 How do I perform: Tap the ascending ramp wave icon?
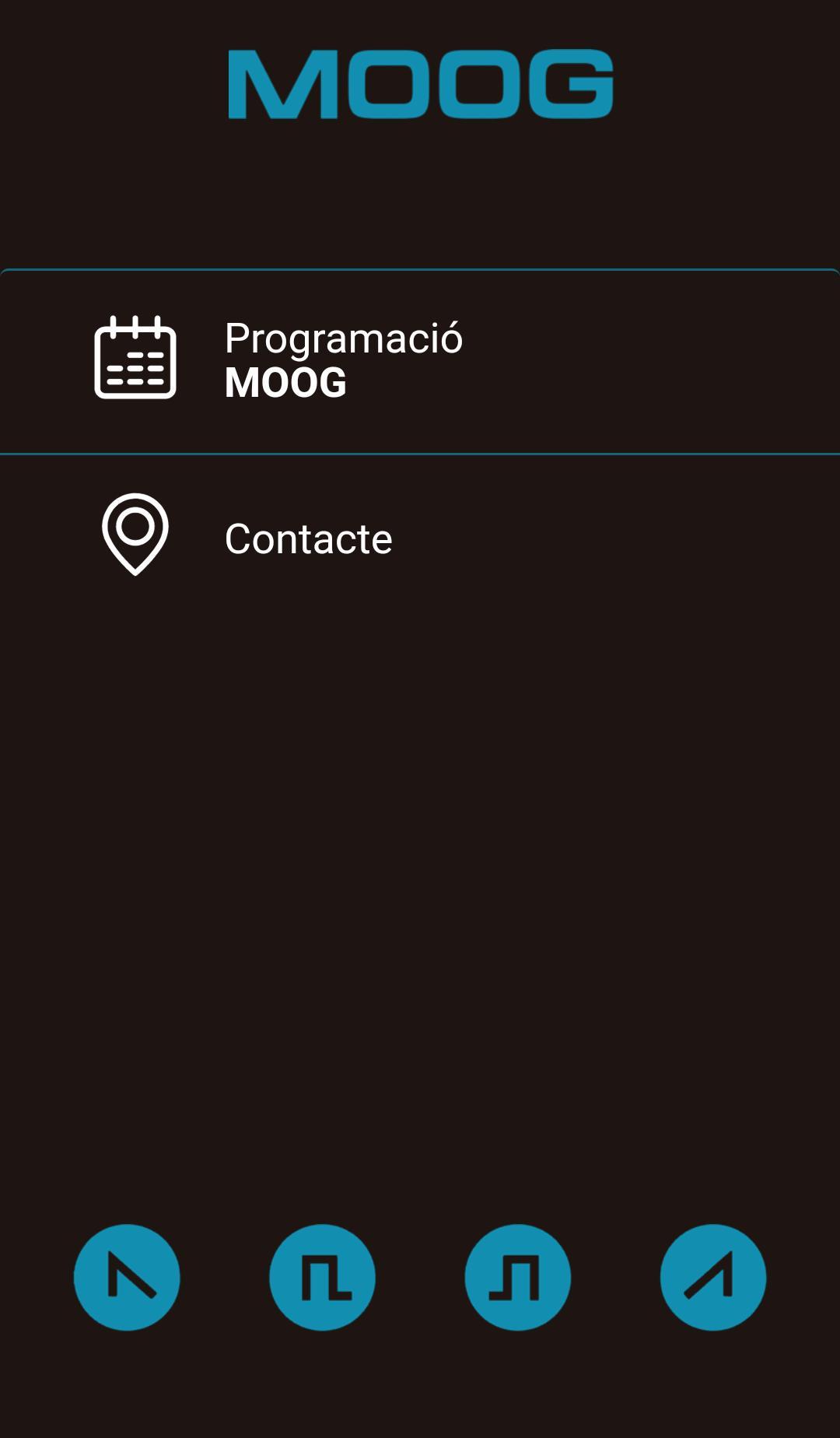click(712, 1277)
